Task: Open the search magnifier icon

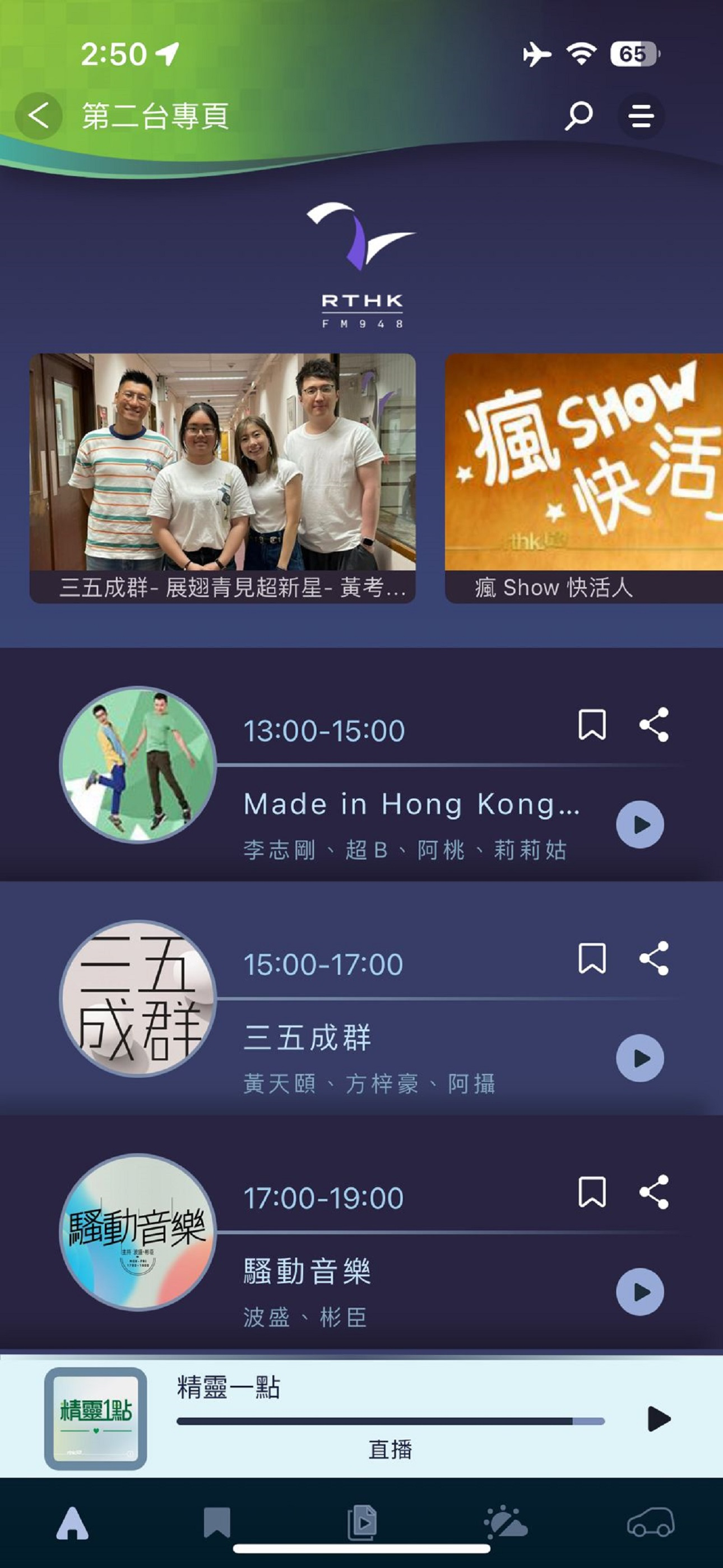Action: click(x=578, y=116)
